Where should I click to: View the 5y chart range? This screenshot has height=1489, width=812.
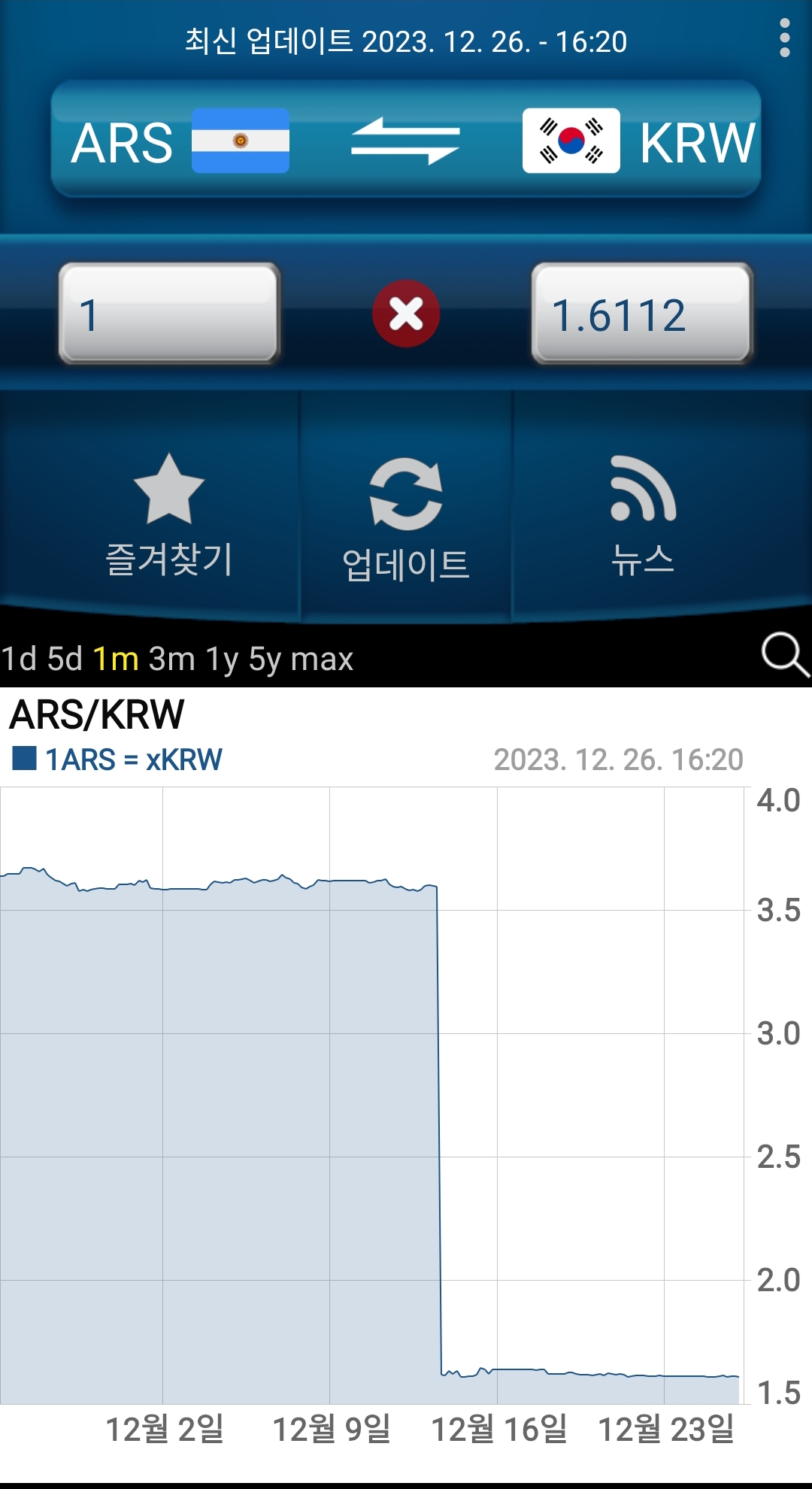[x=265, y=659]
